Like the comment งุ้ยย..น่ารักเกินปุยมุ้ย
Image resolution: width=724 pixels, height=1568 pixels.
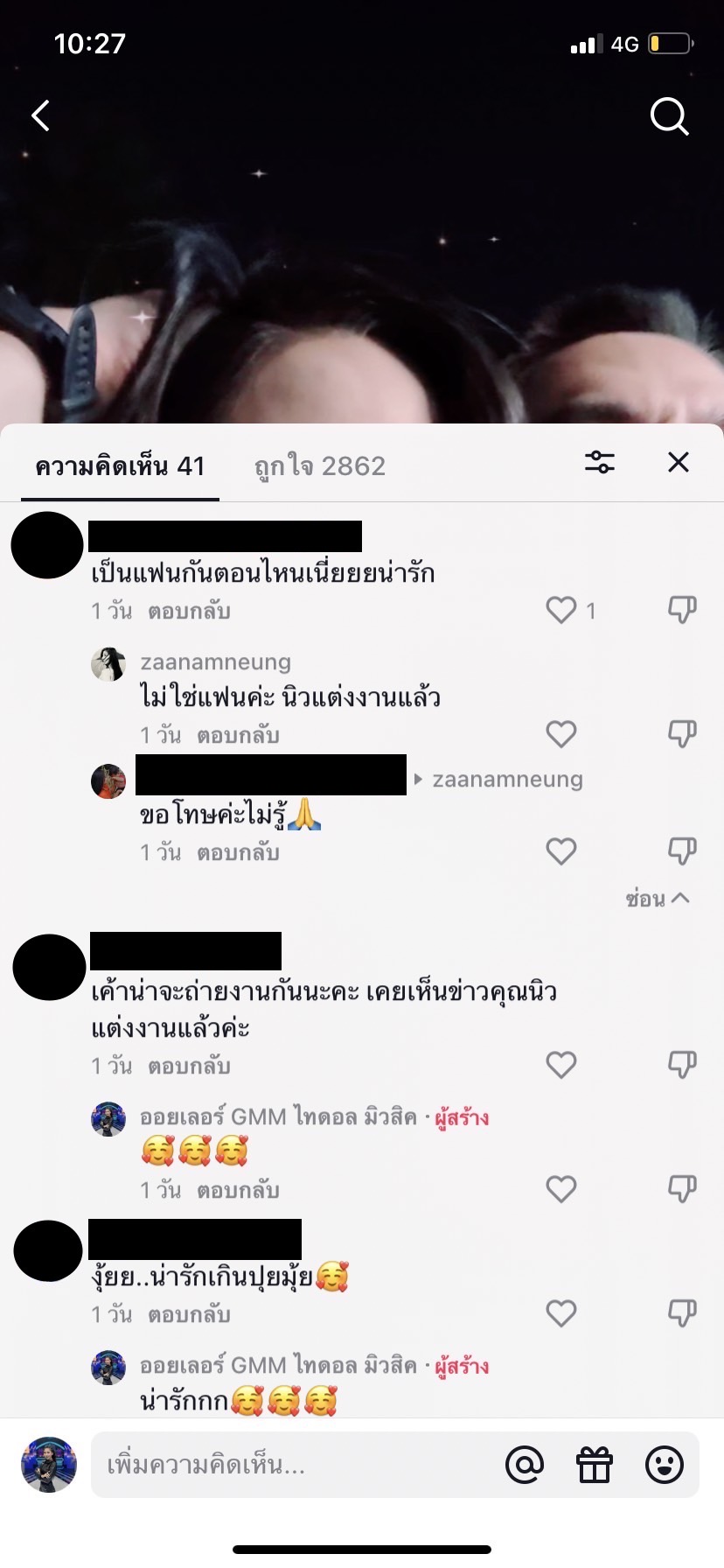point(561,1313)
